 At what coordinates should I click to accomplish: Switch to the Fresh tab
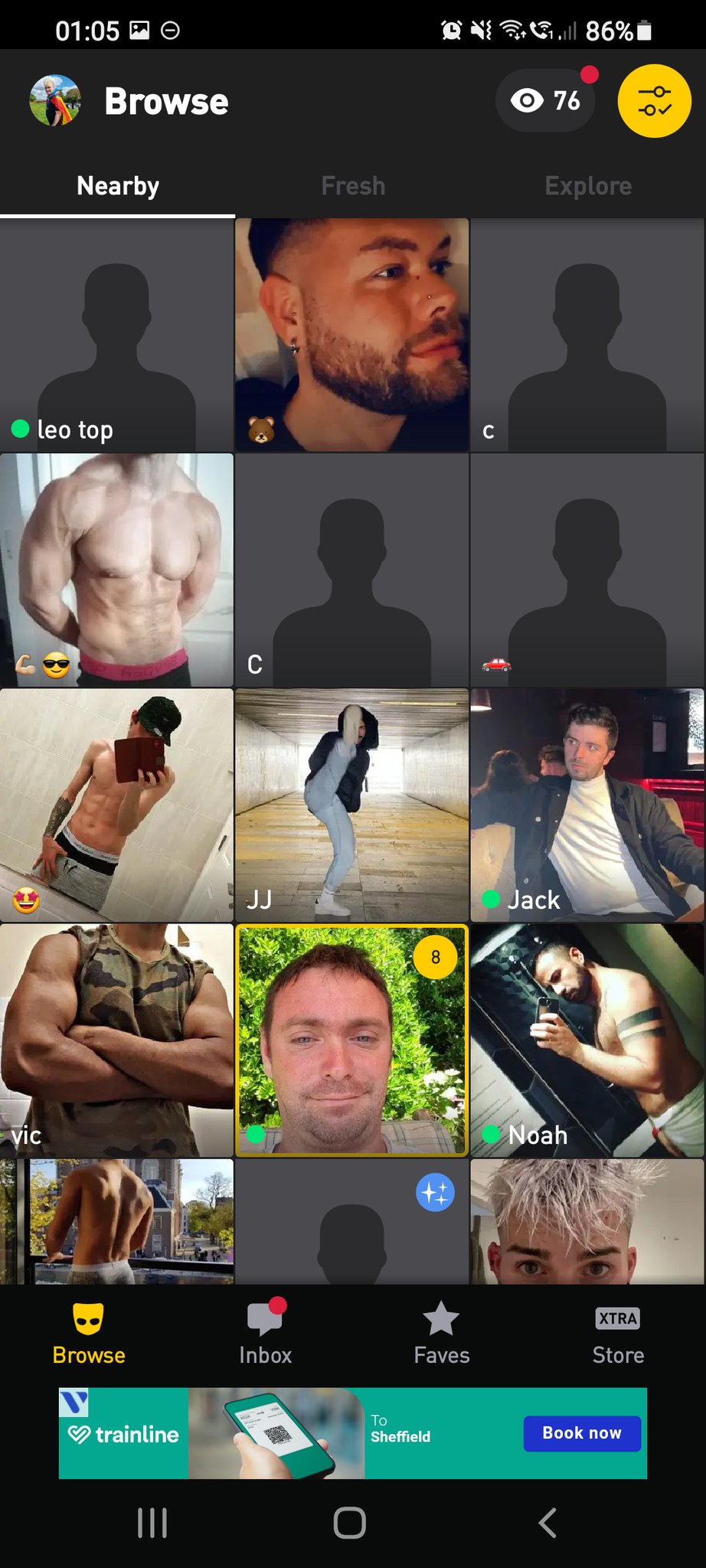(353, 186)
